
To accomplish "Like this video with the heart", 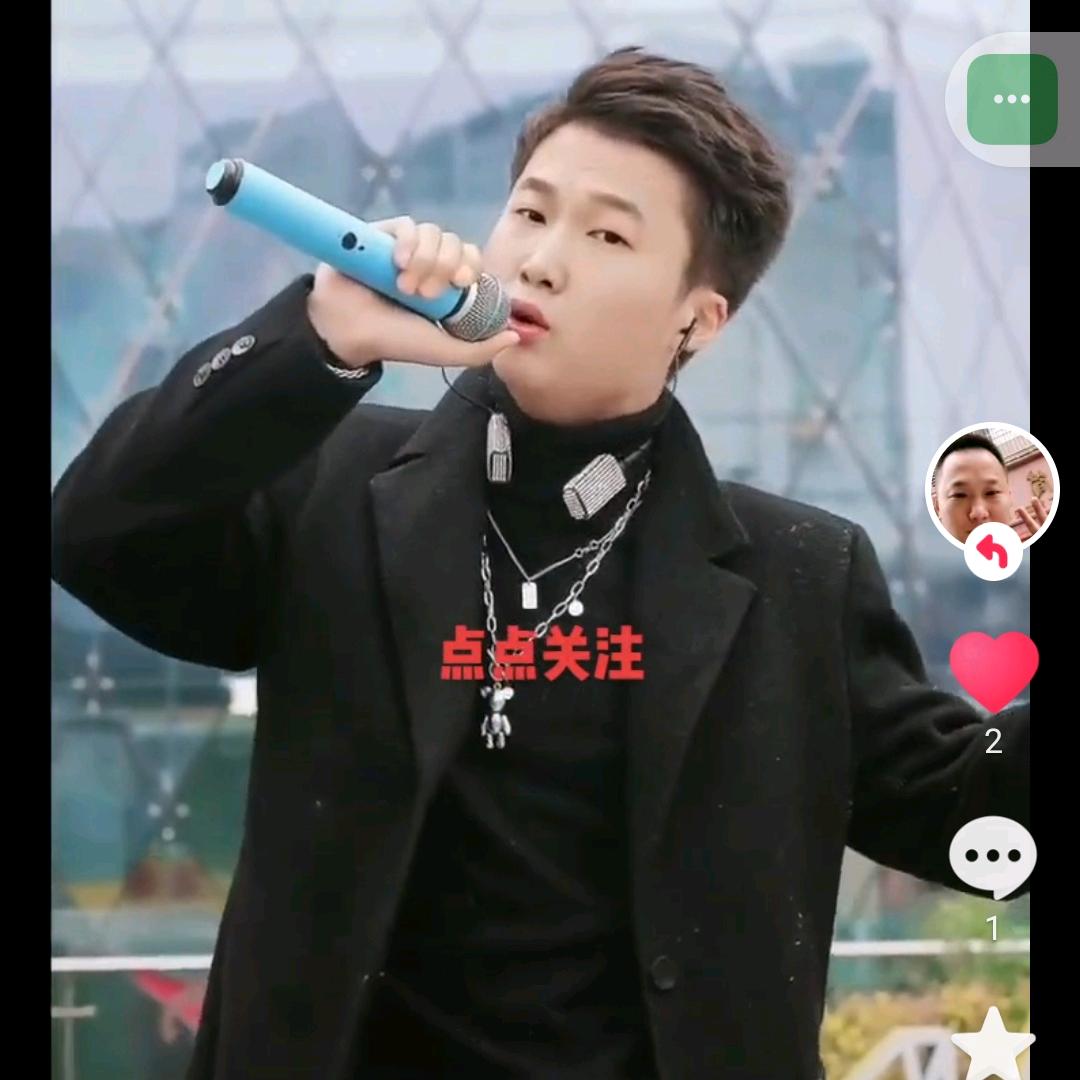I will click(x=993, y=670).
